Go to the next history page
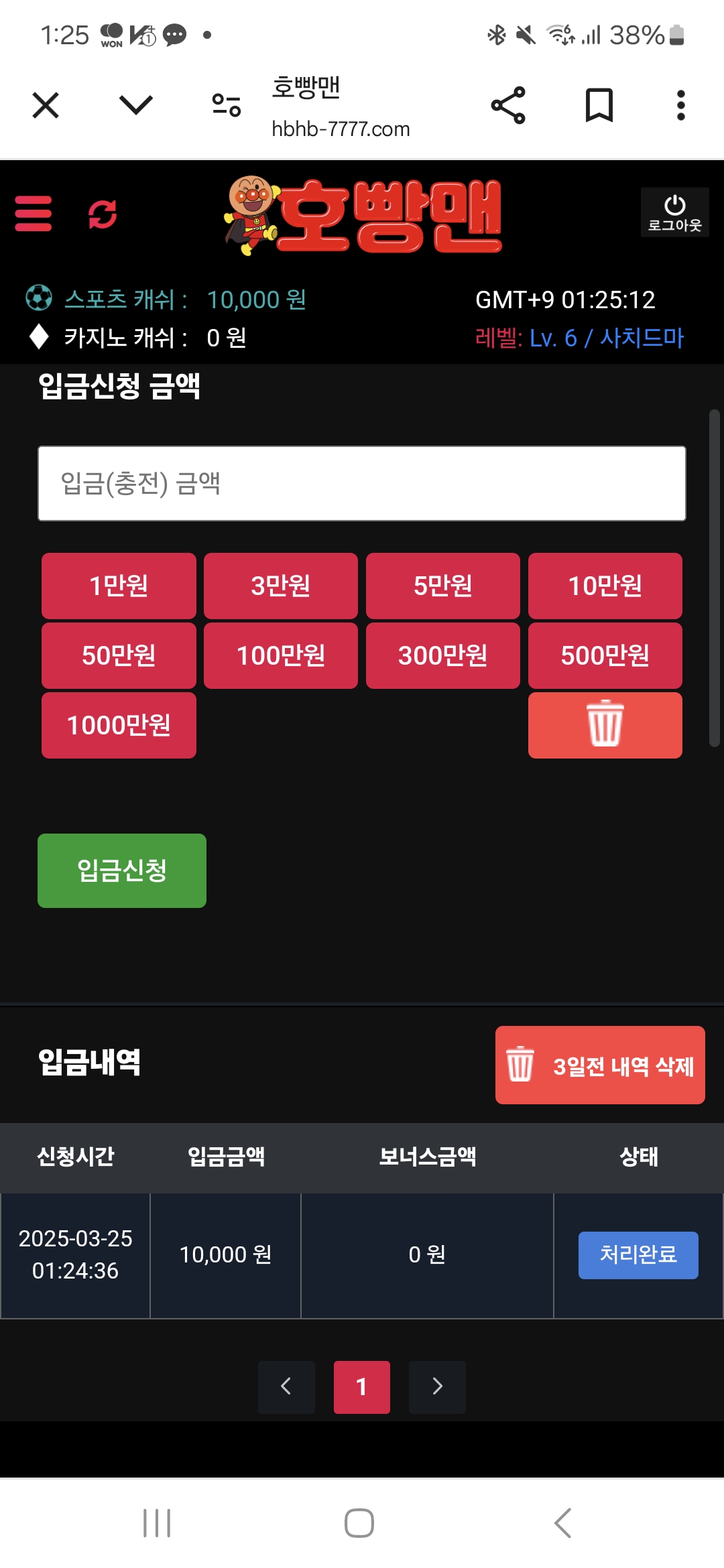 click(437, 1386)
